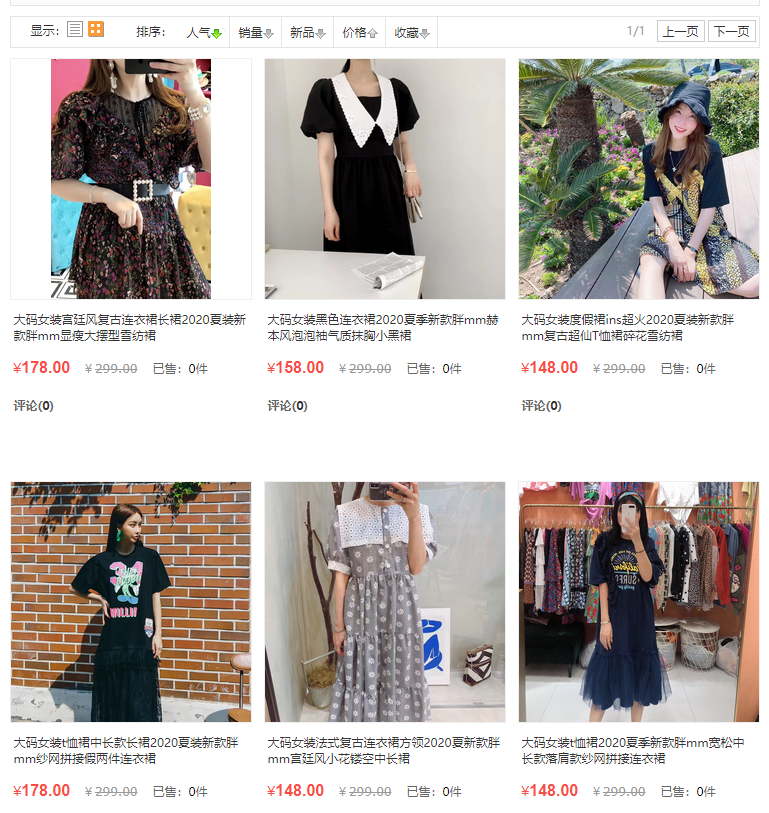Open the floral 宫廷风复古连衣裙 product image

(x=131, y=179)
